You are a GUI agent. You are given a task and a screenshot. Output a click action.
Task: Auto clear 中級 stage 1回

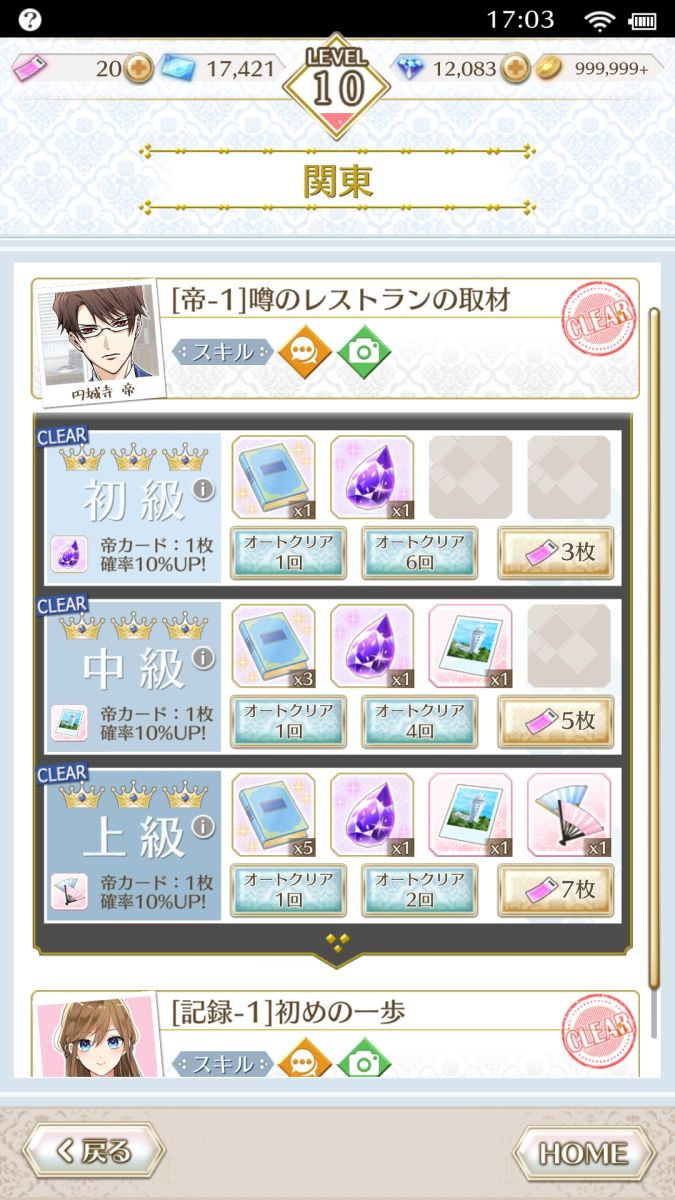[288, 721]
